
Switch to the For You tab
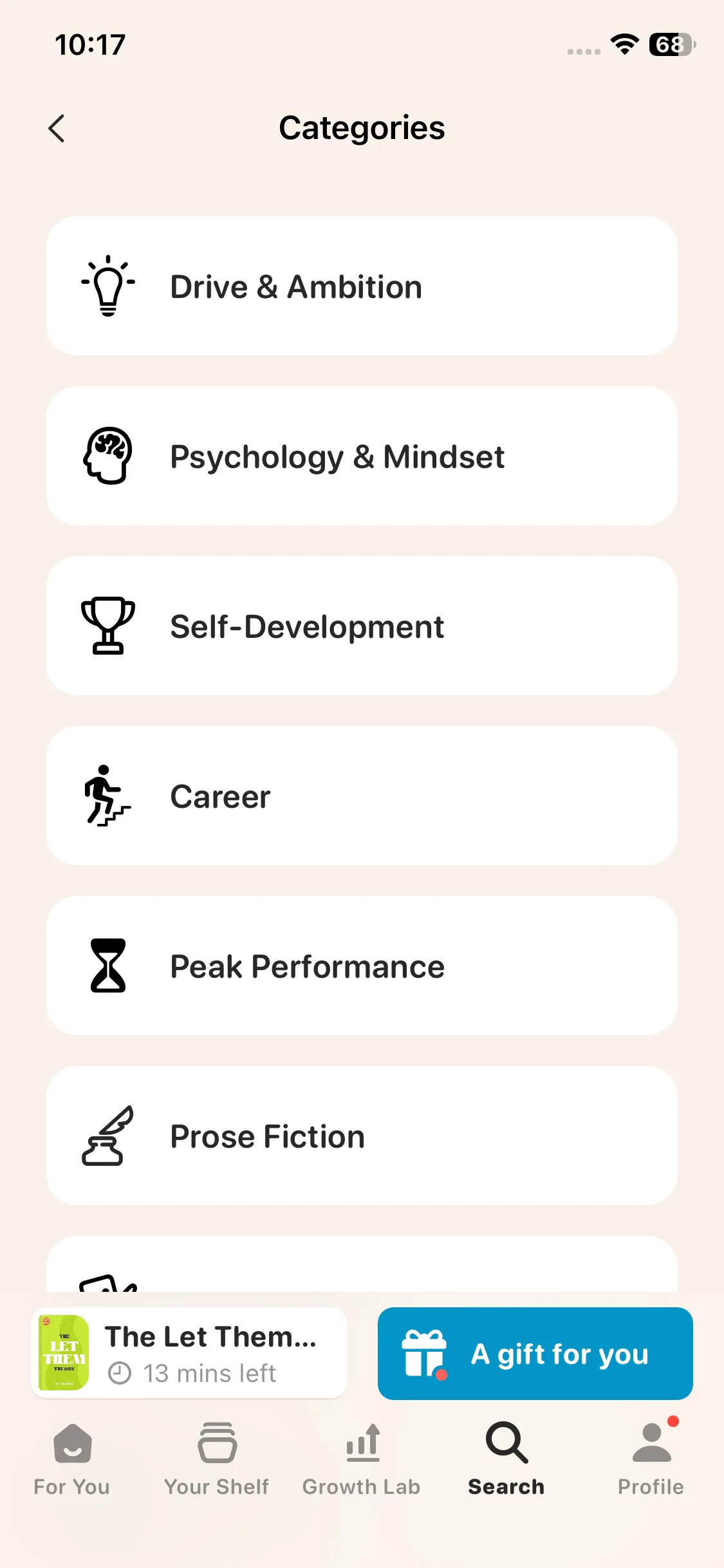[72, 1459]
